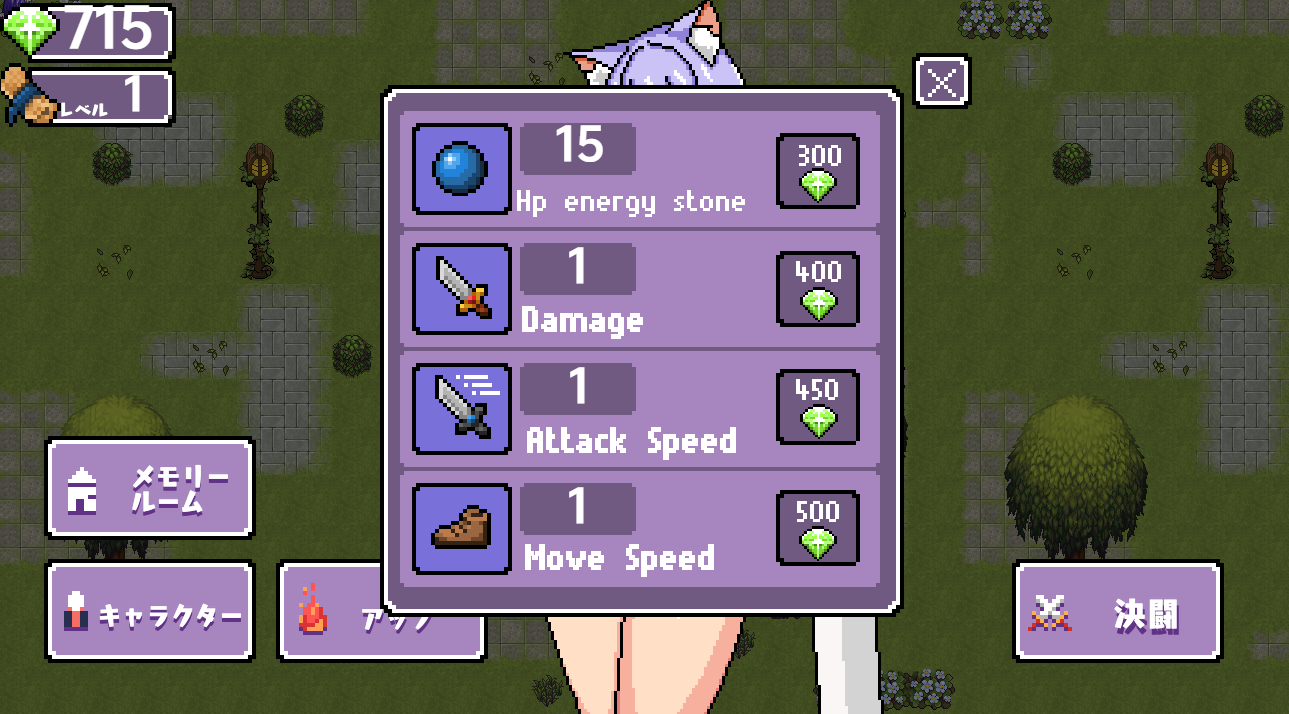Buy Attack Speed upgrade for 450 gems
1289x714 pixels.
(818, 408)
